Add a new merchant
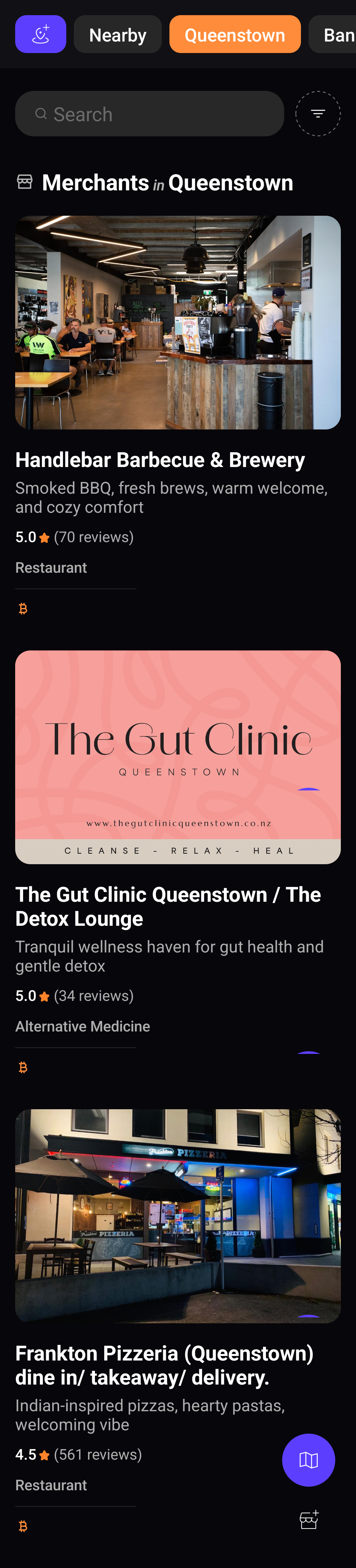The image size is (356, 1568). [x=309, y=1519]
